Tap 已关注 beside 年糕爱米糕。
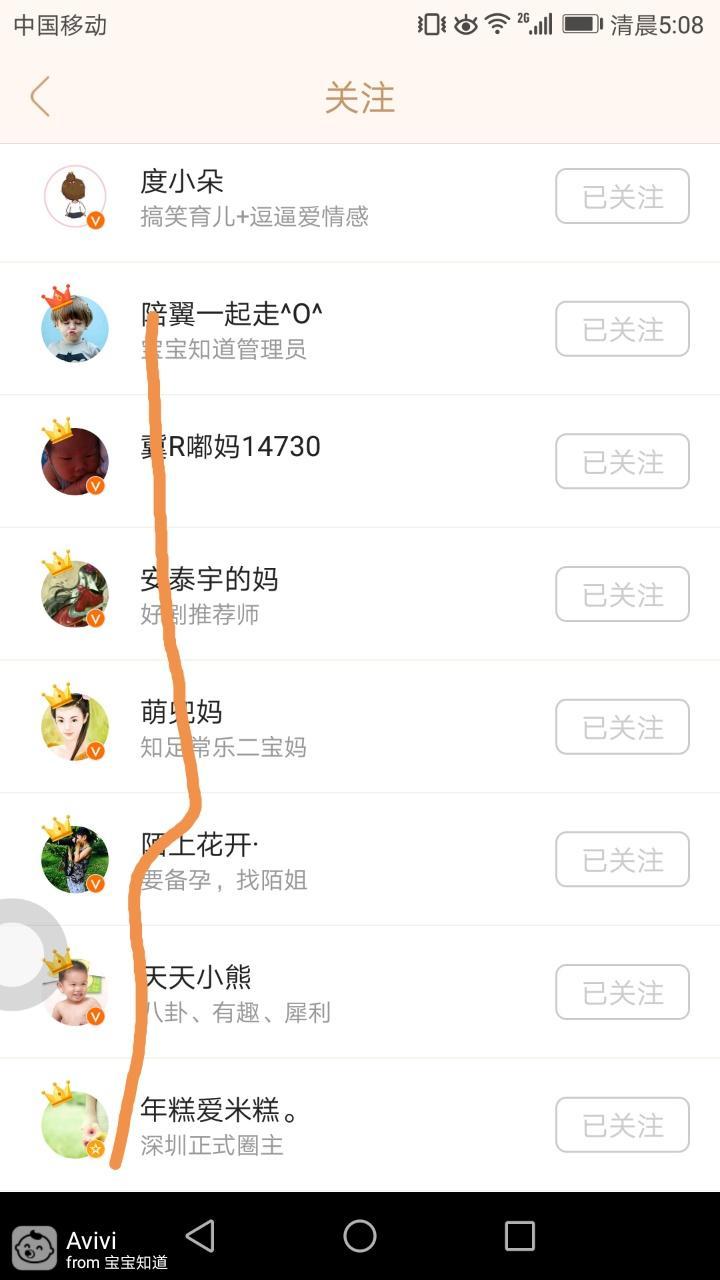This screenshot has width=720, height=1280. 622,1125
